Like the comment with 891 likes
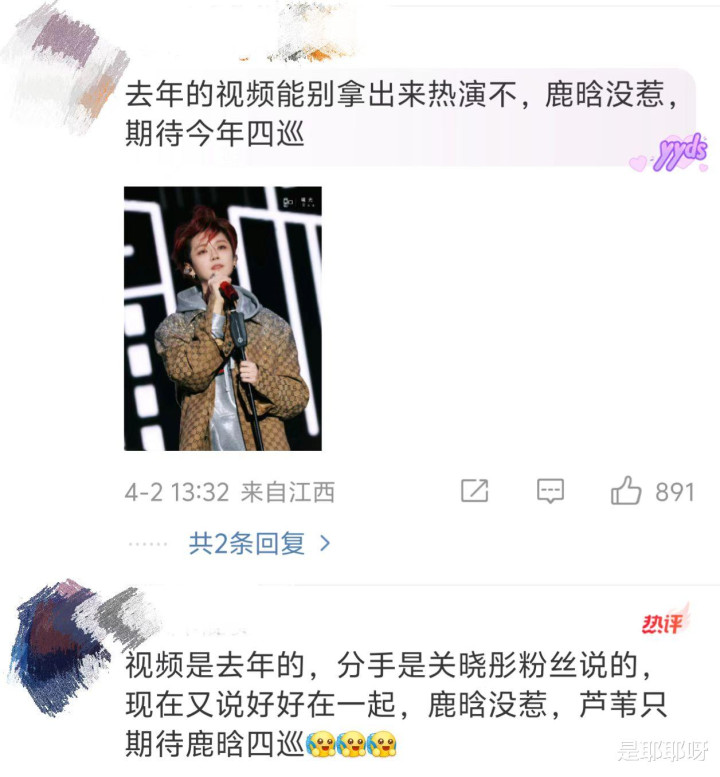720x777 pixels. pos(627,491)
